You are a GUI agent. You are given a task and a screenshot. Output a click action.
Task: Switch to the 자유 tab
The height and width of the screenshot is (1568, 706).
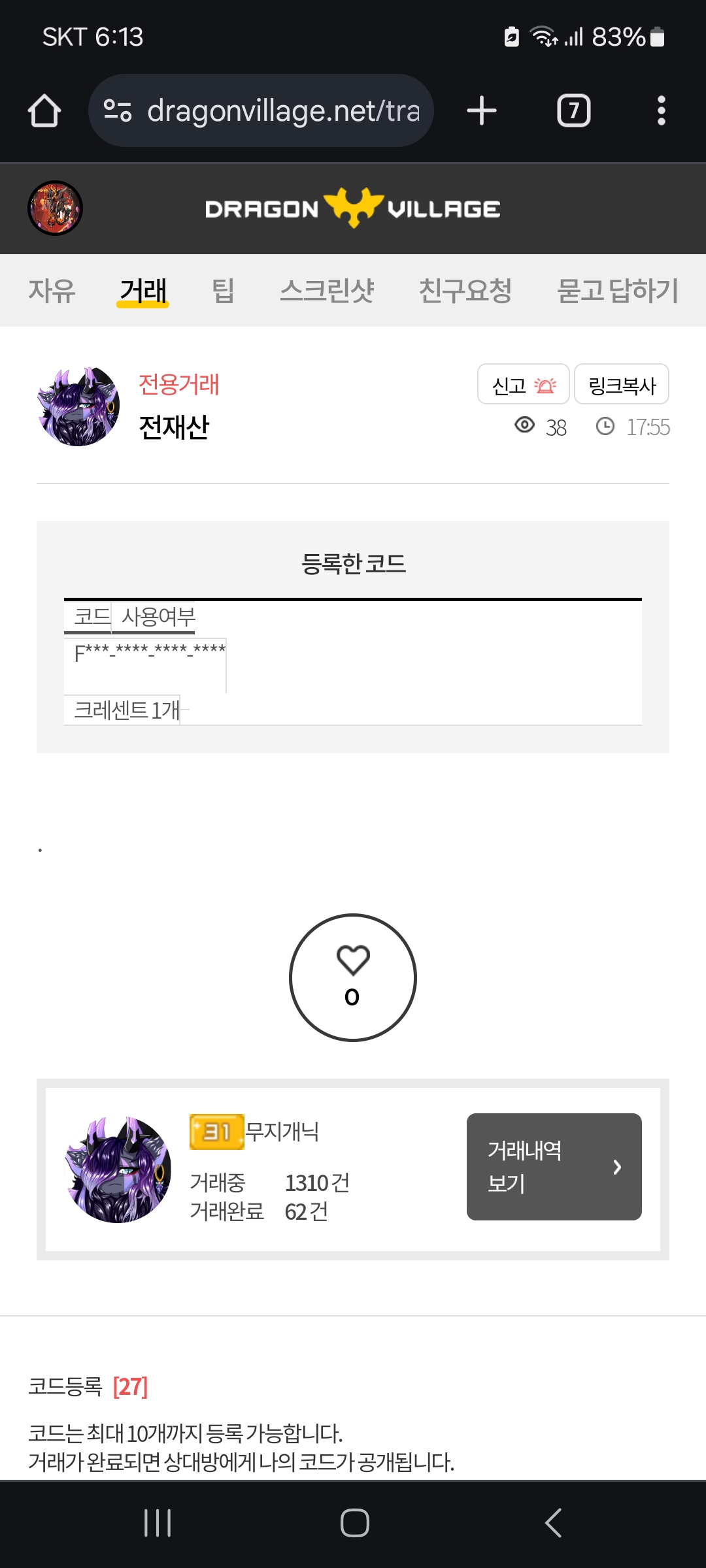52,291
